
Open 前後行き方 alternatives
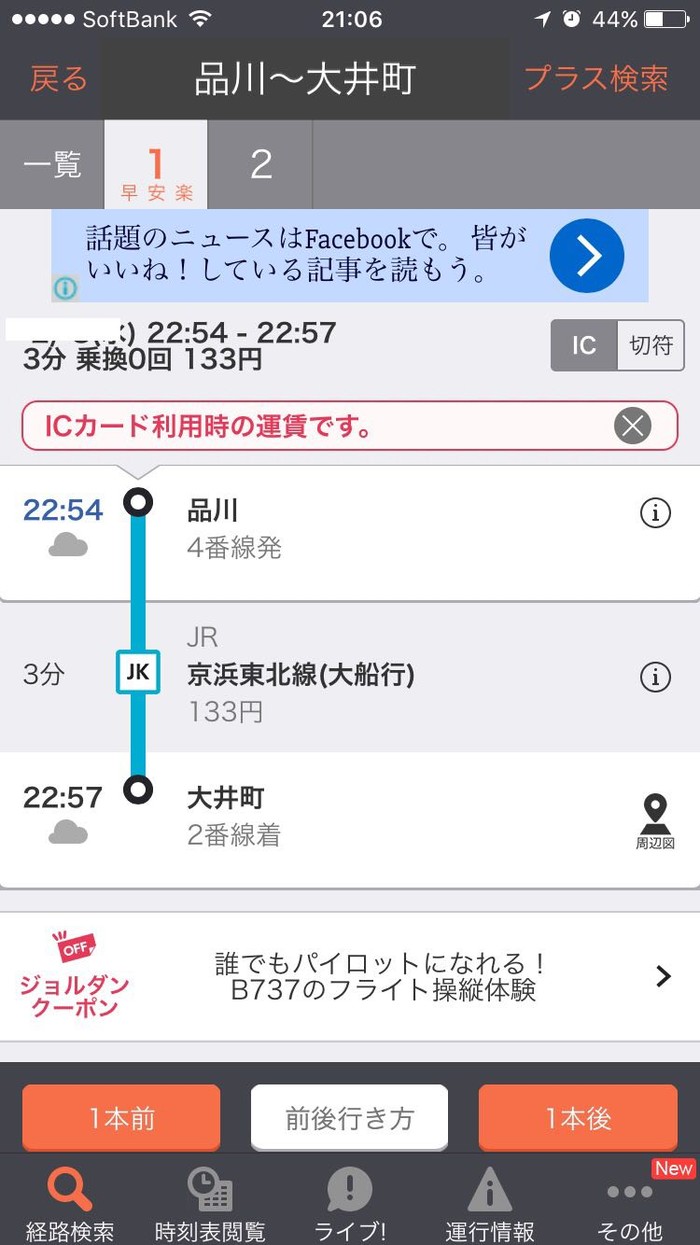pos(349,1118)
